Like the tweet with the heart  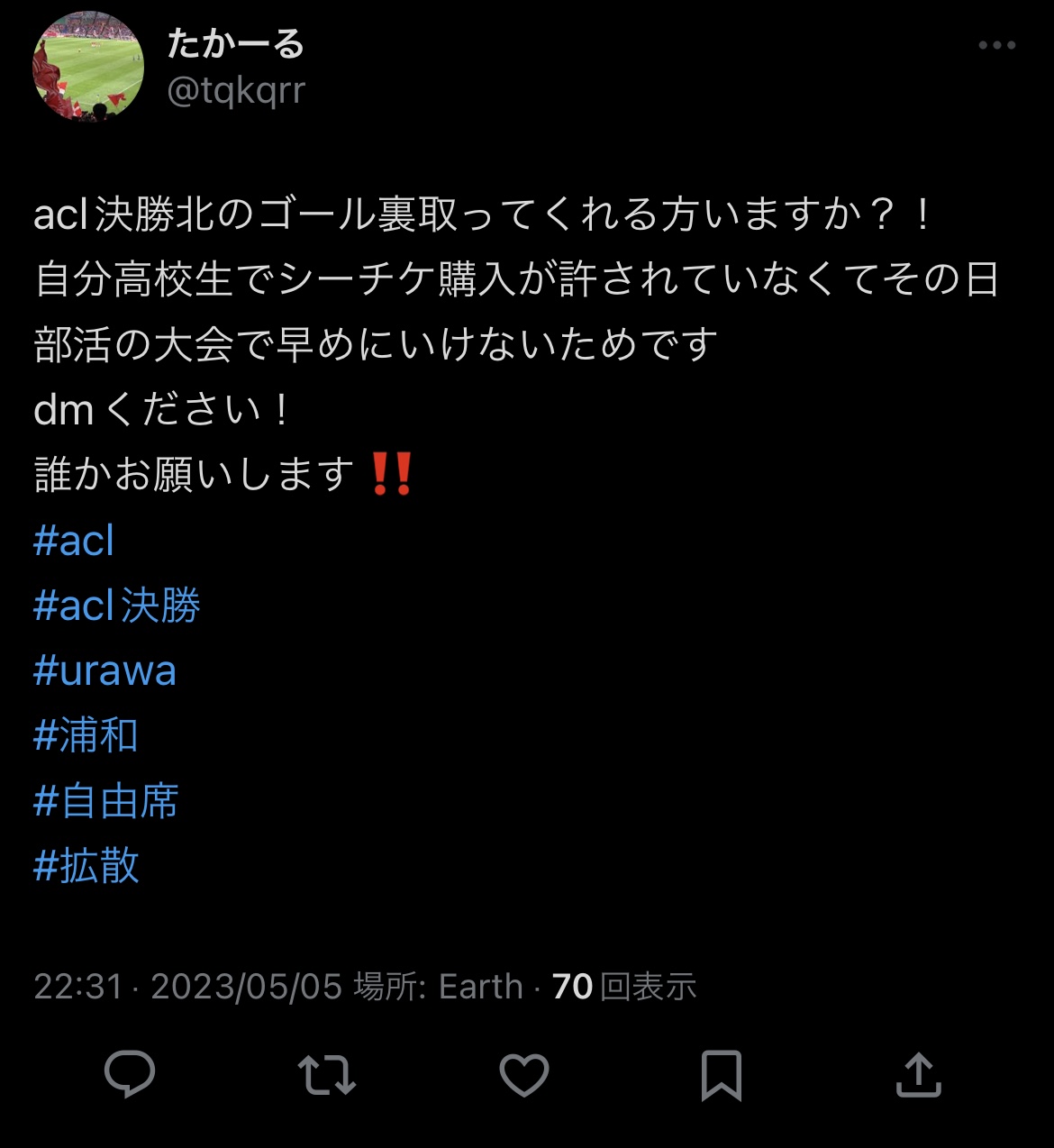(x=524, y=1074)
